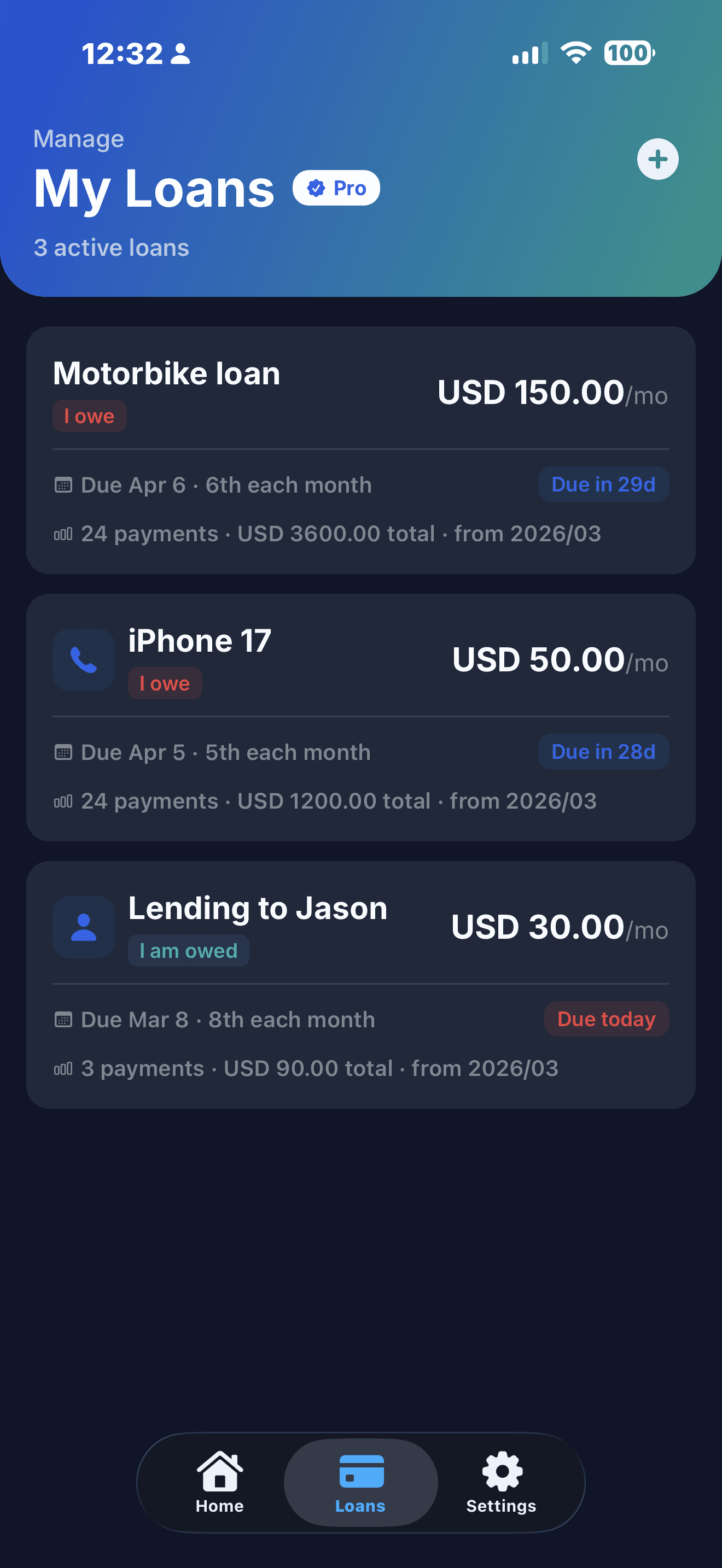This screenshot has height=1568, width=722.
Task: Toggle the 'I am owed' tag for Jason
Action: [x=189, y=950]
